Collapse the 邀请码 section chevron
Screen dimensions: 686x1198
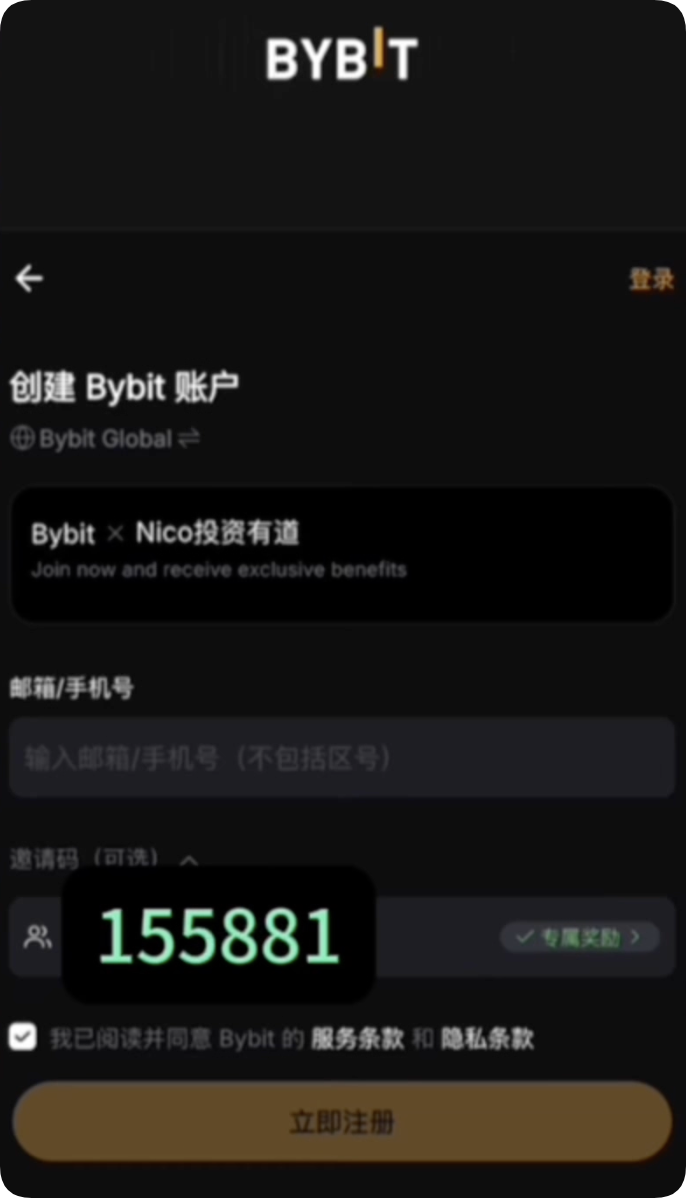click(188, 859)
